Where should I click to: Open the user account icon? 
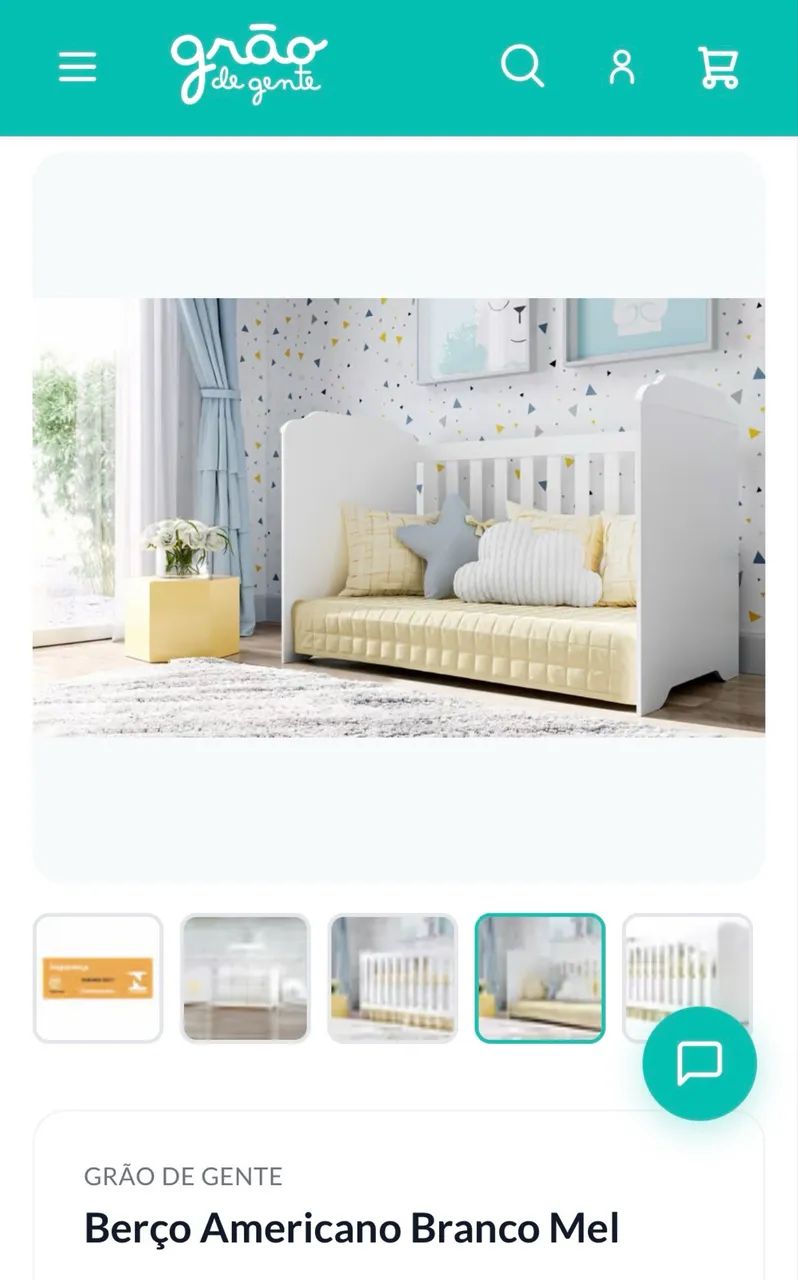(x=622, y=67)
